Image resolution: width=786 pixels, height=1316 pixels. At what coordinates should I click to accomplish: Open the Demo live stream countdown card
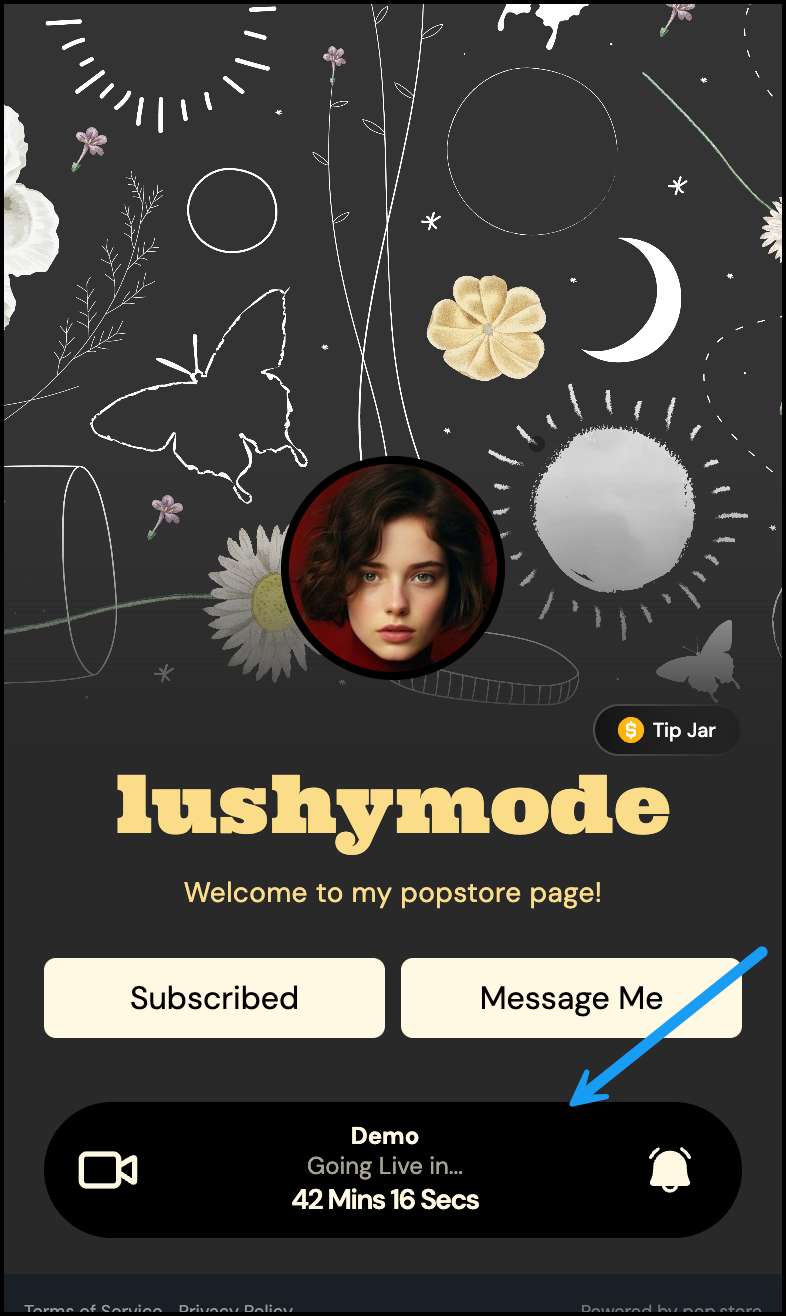(385, 1168)
